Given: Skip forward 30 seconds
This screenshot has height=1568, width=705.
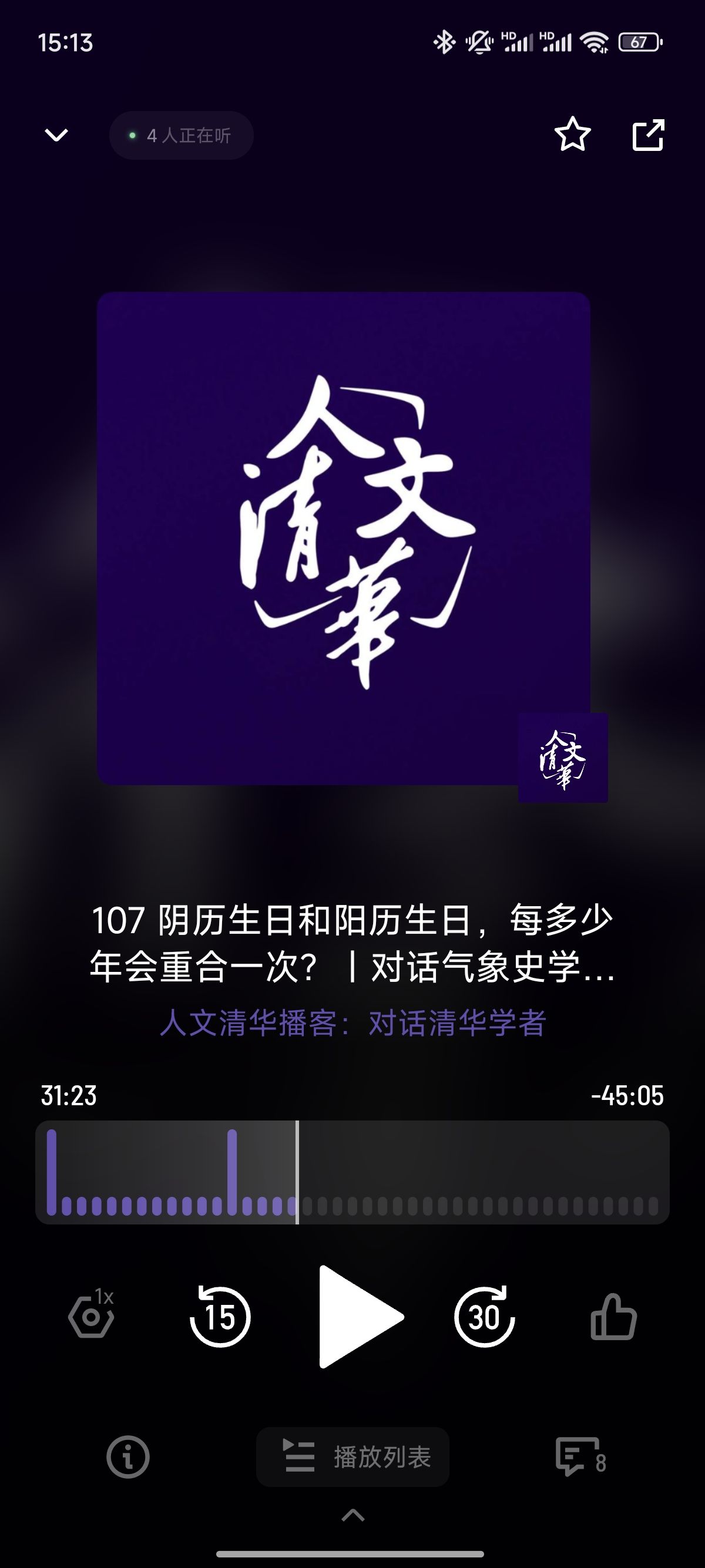Looking at the screenshot, I should click(x=485, y=1317).
